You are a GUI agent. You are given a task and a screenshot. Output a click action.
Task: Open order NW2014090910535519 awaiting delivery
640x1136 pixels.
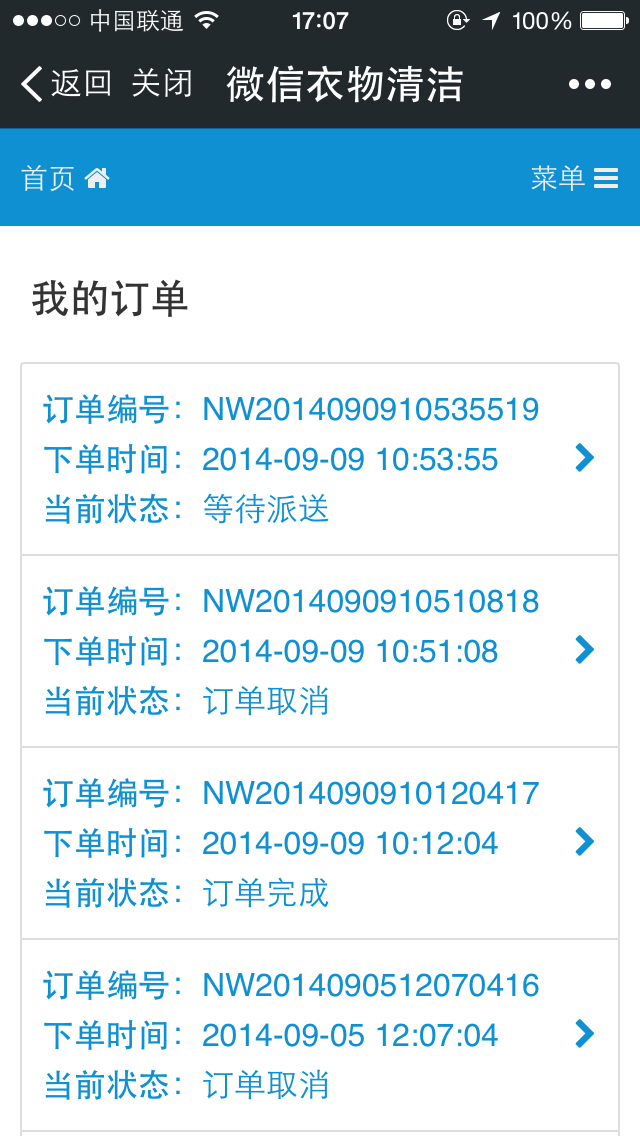(x=320, y=459)
